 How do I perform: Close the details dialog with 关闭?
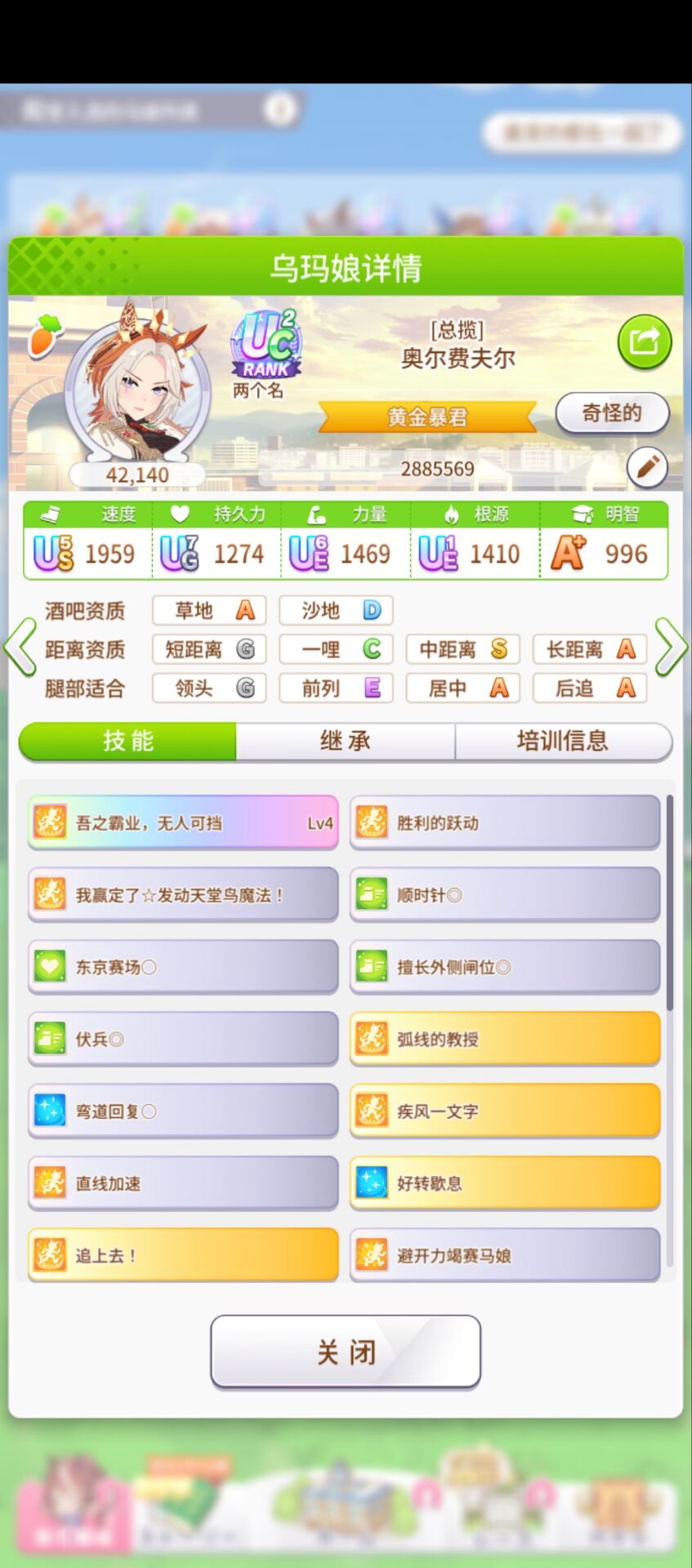(345, 1352)
